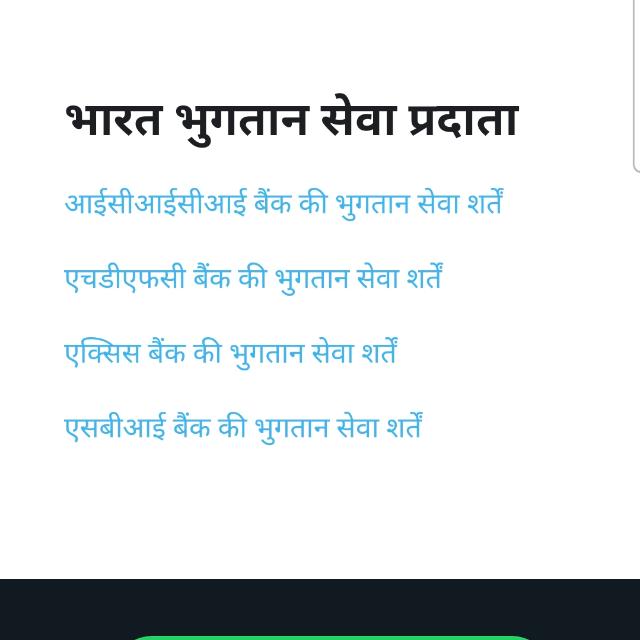640x640 pixels.
Task: Open एसबीआई बैंक की भुगतान सेवा शर्तें link
Action: (243, 428)
